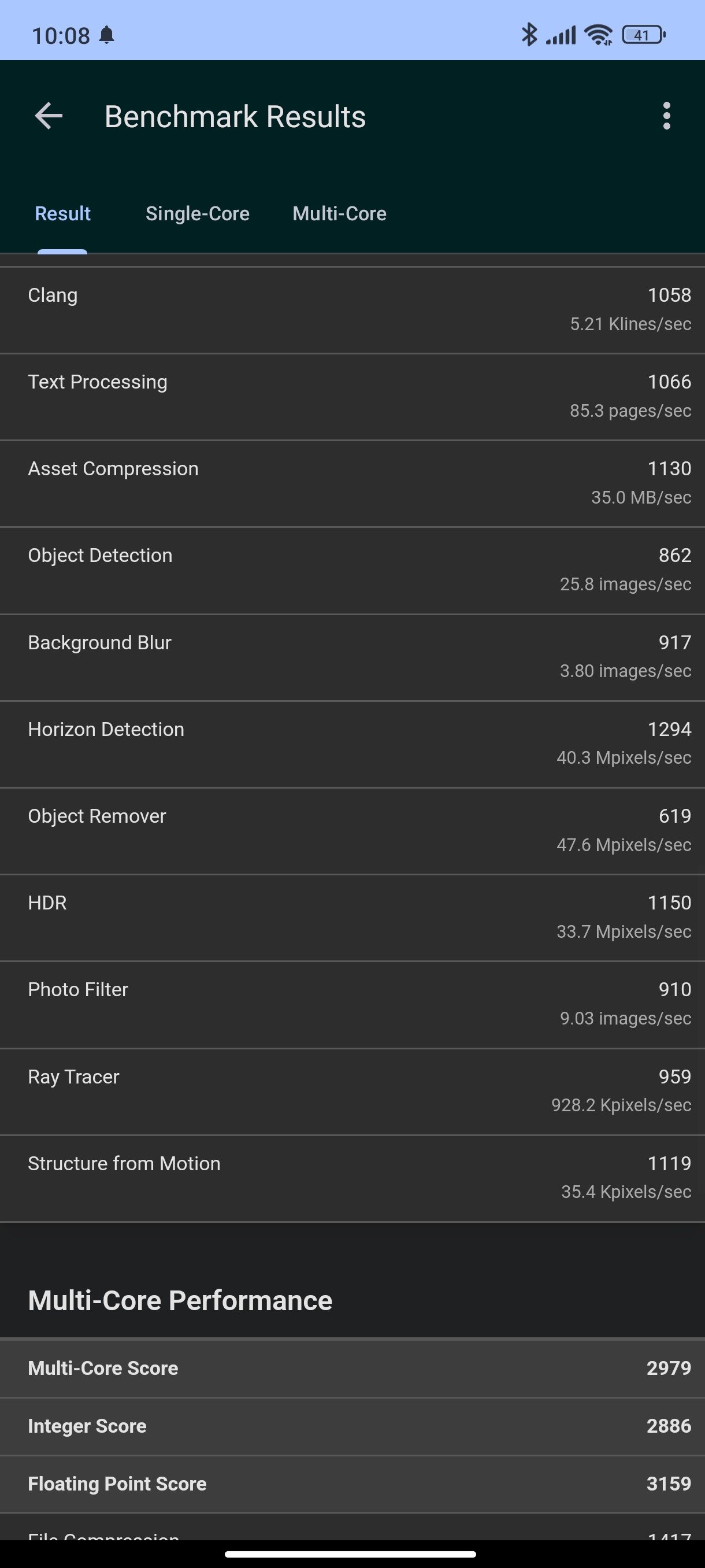Switch to the Multi-Core tab
Viewport: 705px width, 1568px height.
click(339, 214)
